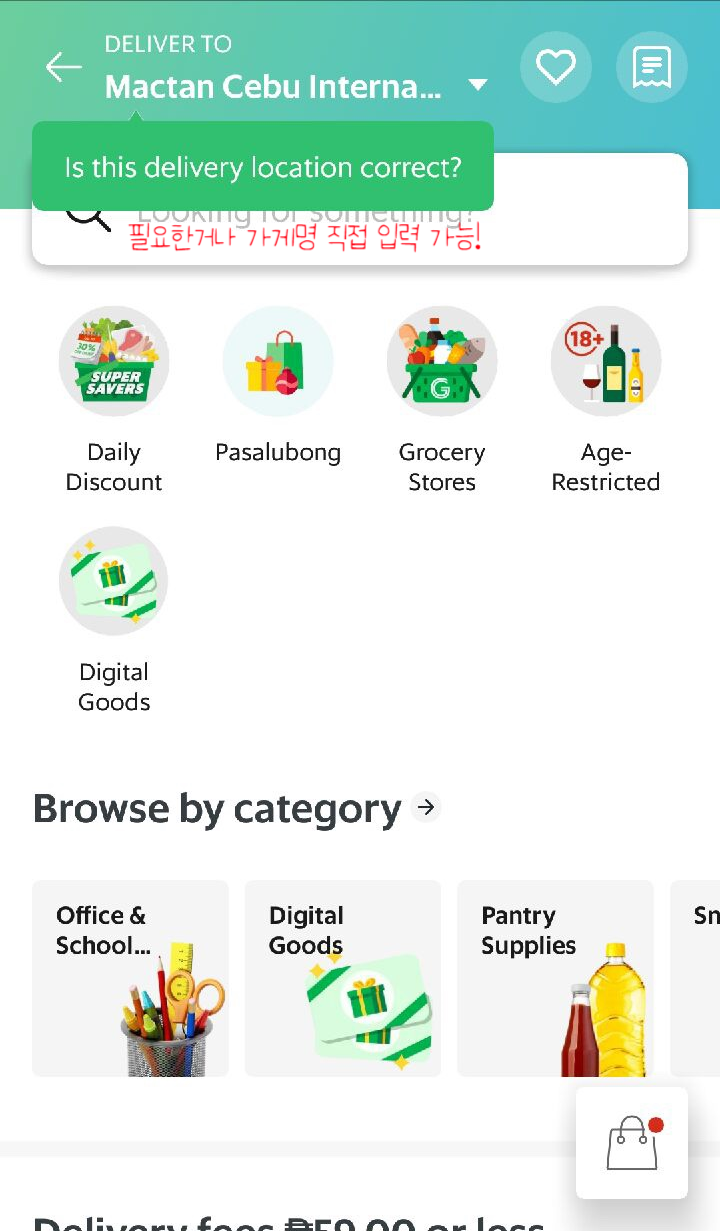Expand the delivery location dropdown
The image size is (720, 1231).
coord(477,86)
